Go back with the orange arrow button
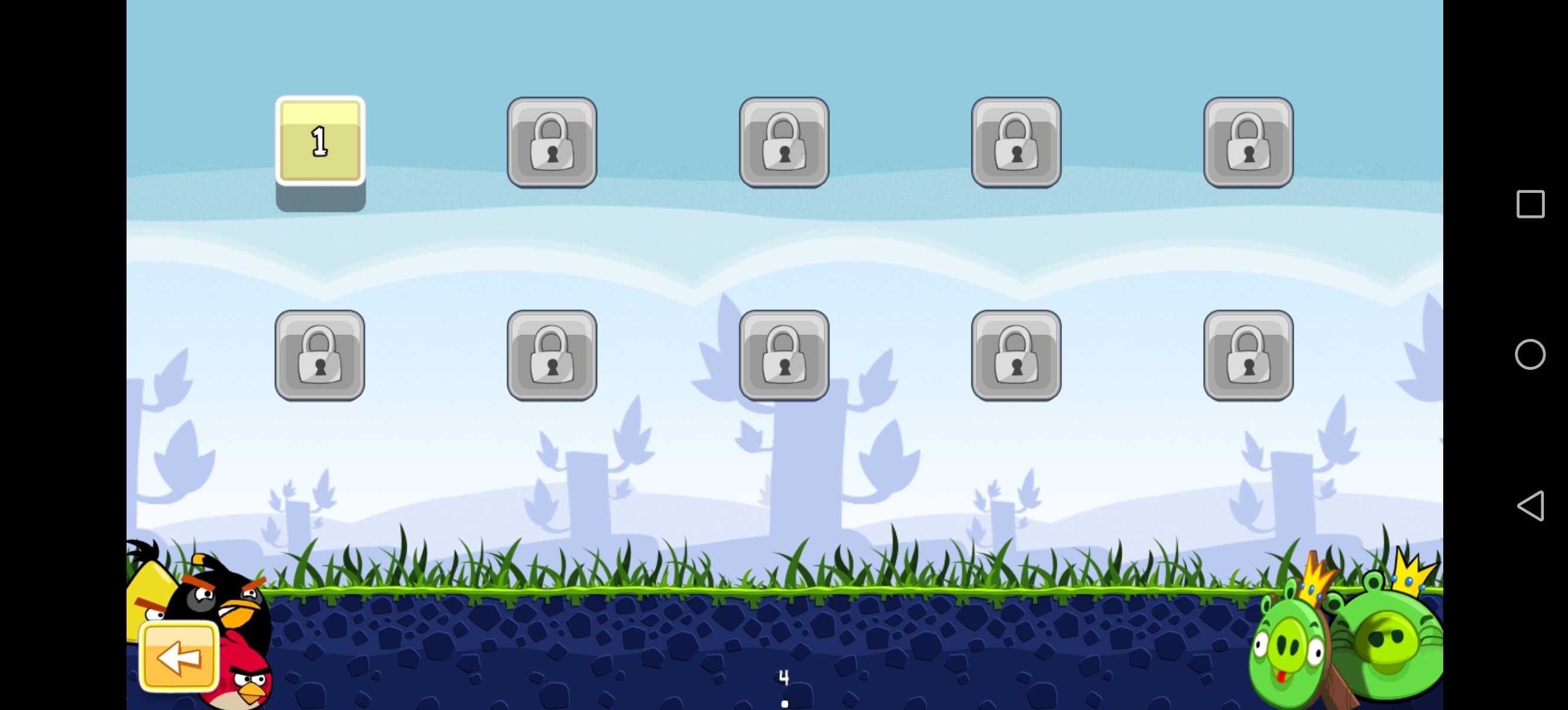This screenshot has width=1568, height=710. coord(179,657)
